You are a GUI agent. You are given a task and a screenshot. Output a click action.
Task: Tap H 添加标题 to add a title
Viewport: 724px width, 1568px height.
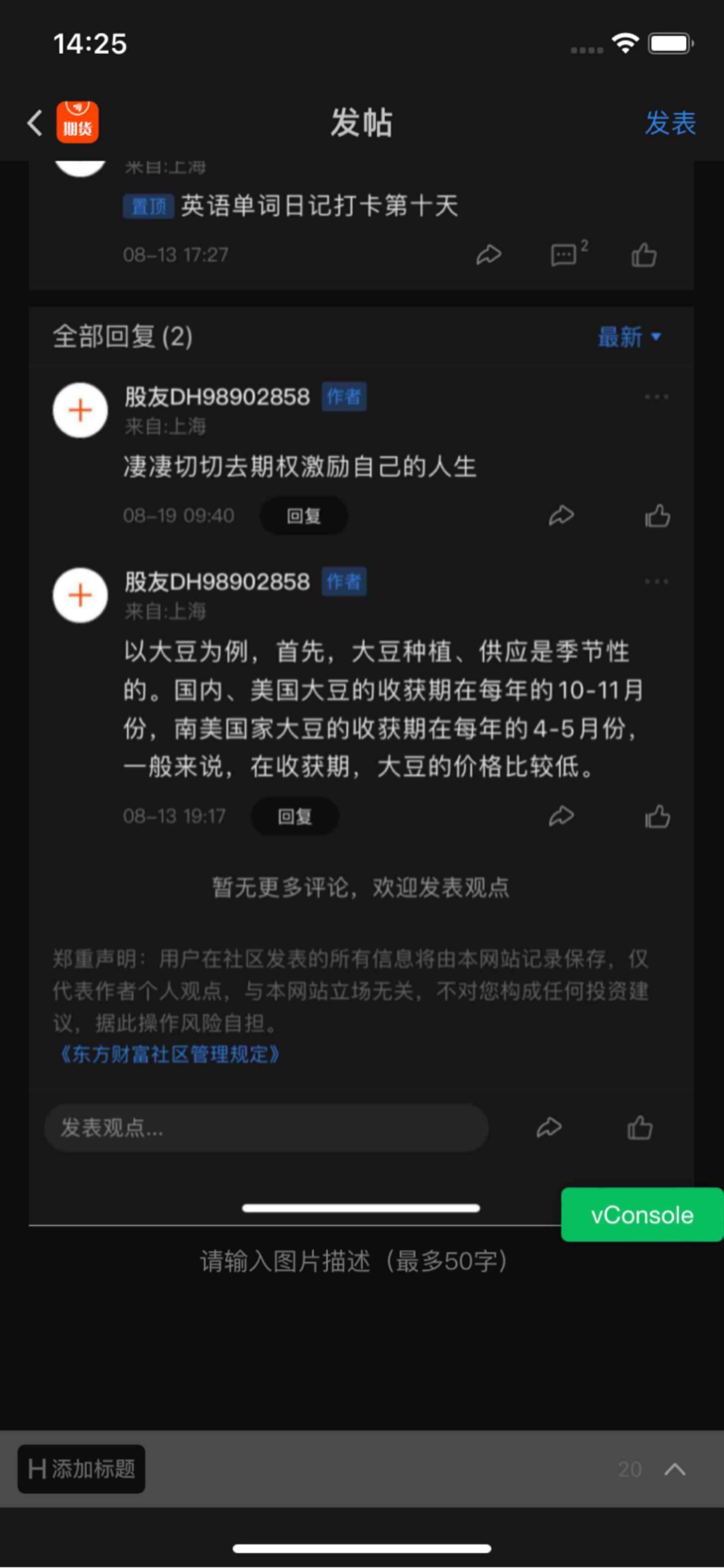(82, 1469)
